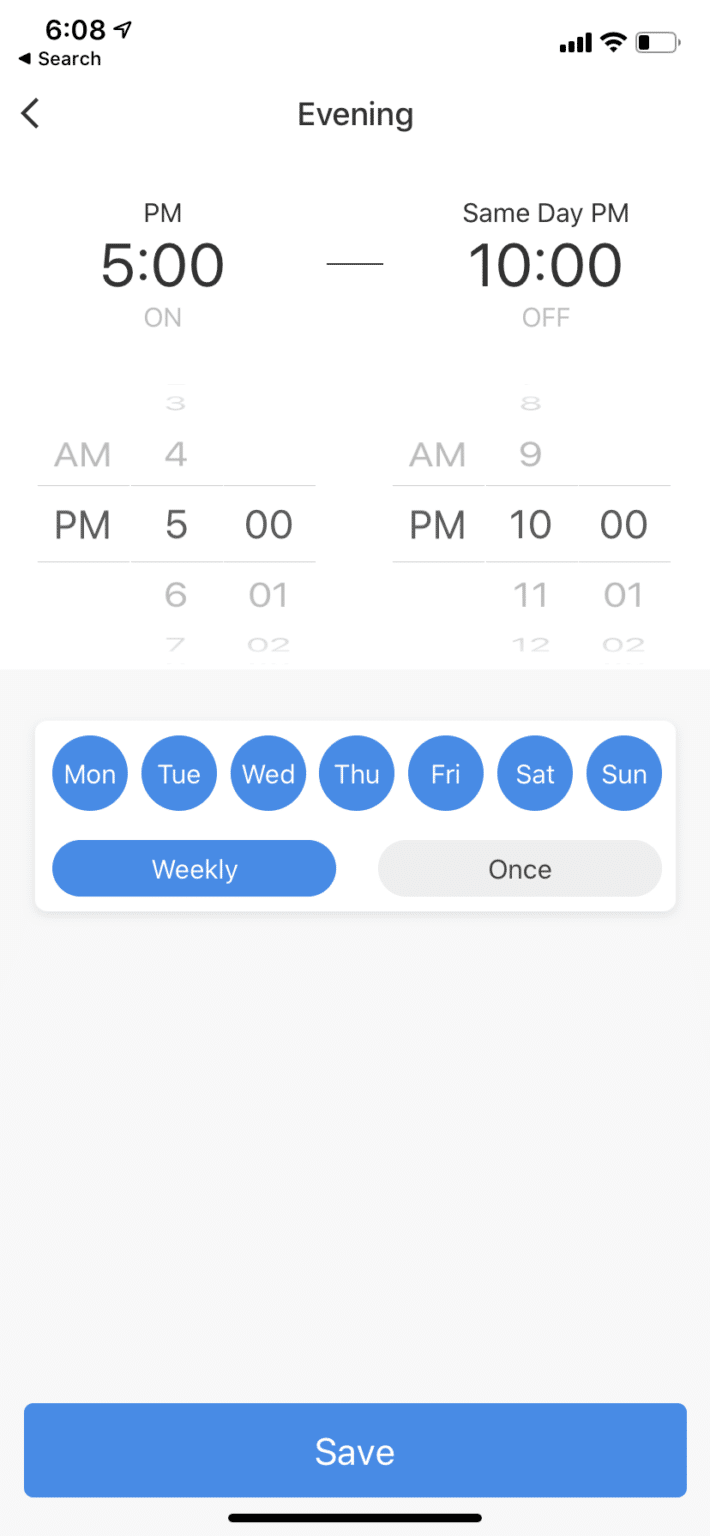
Task: Deselect Thu from schedule days
Action: coord(357,774)
